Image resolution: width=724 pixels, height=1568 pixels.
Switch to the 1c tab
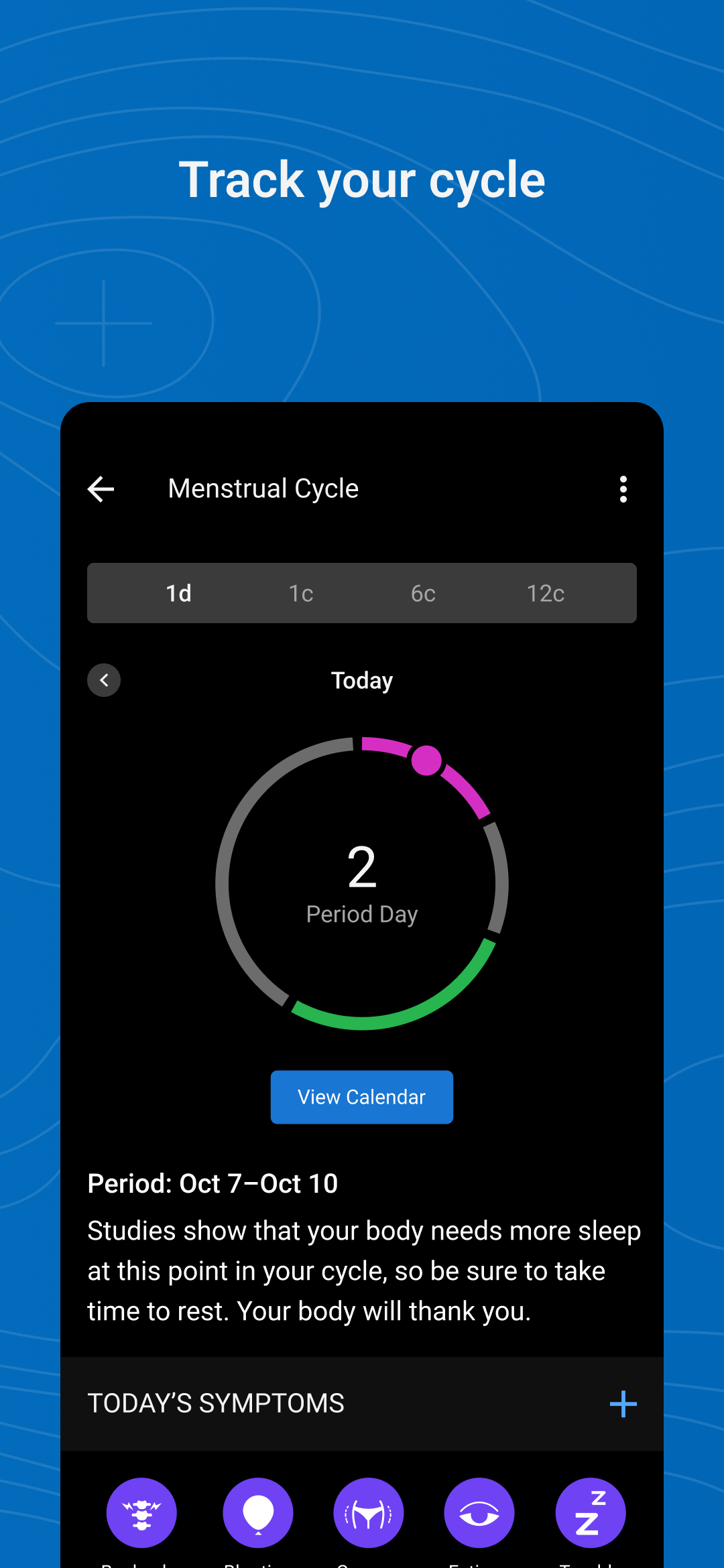(300, 593)
